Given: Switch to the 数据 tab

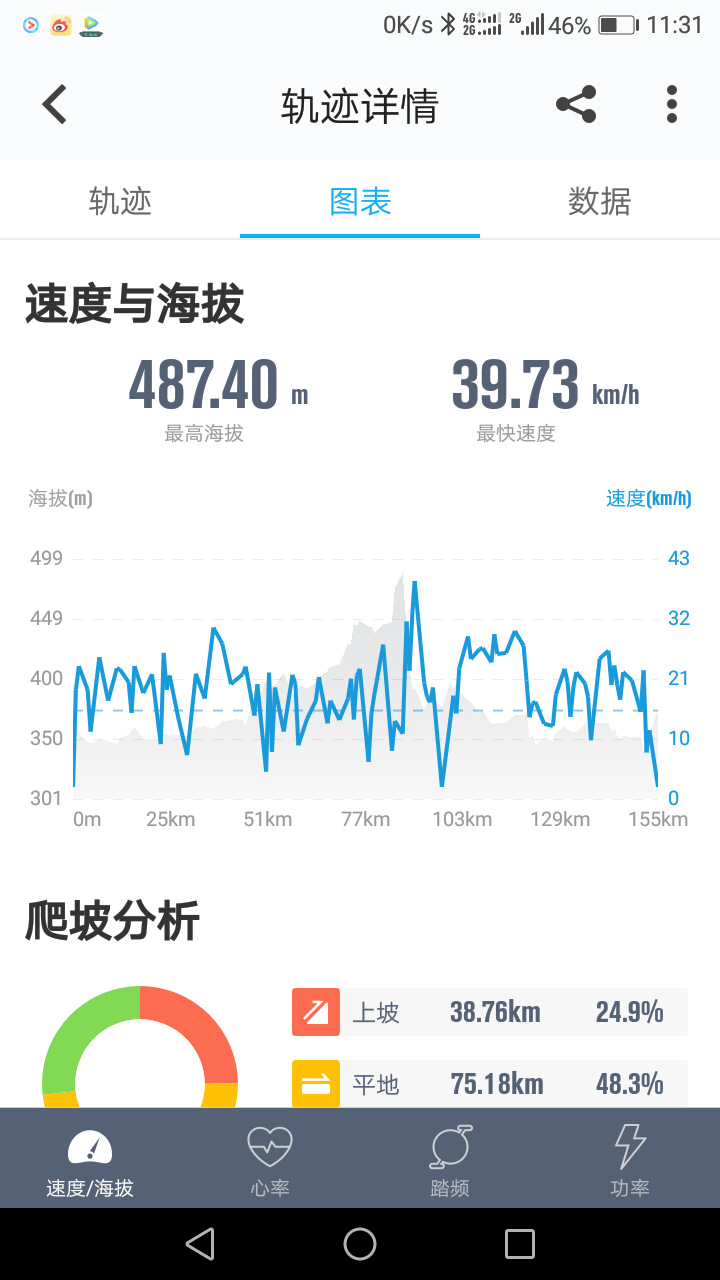Looking at the screenshot, I should click(x=600, y=201).
